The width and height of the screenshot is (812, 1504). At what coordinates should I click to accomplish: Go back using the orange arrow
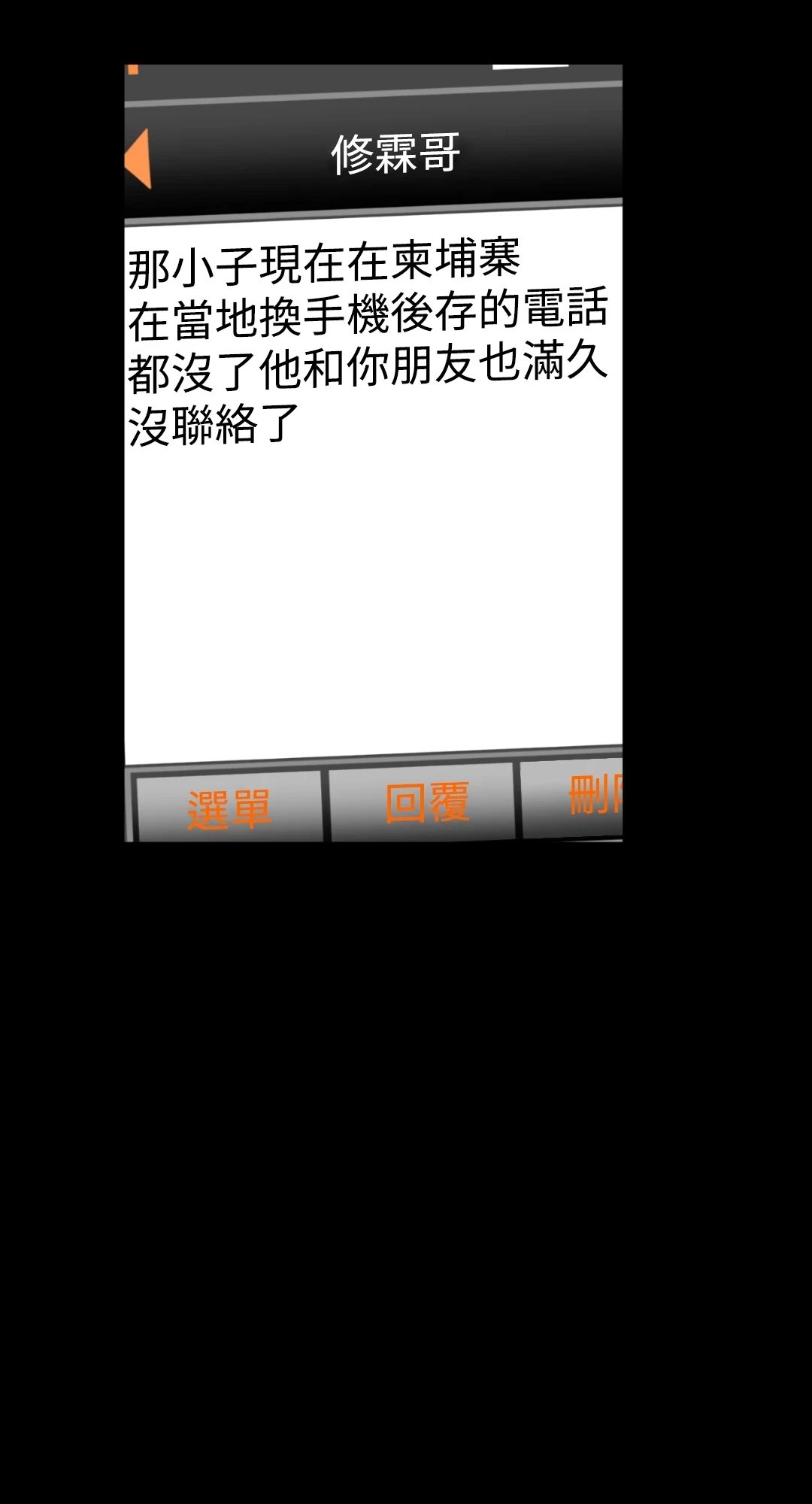pos(139,159)
